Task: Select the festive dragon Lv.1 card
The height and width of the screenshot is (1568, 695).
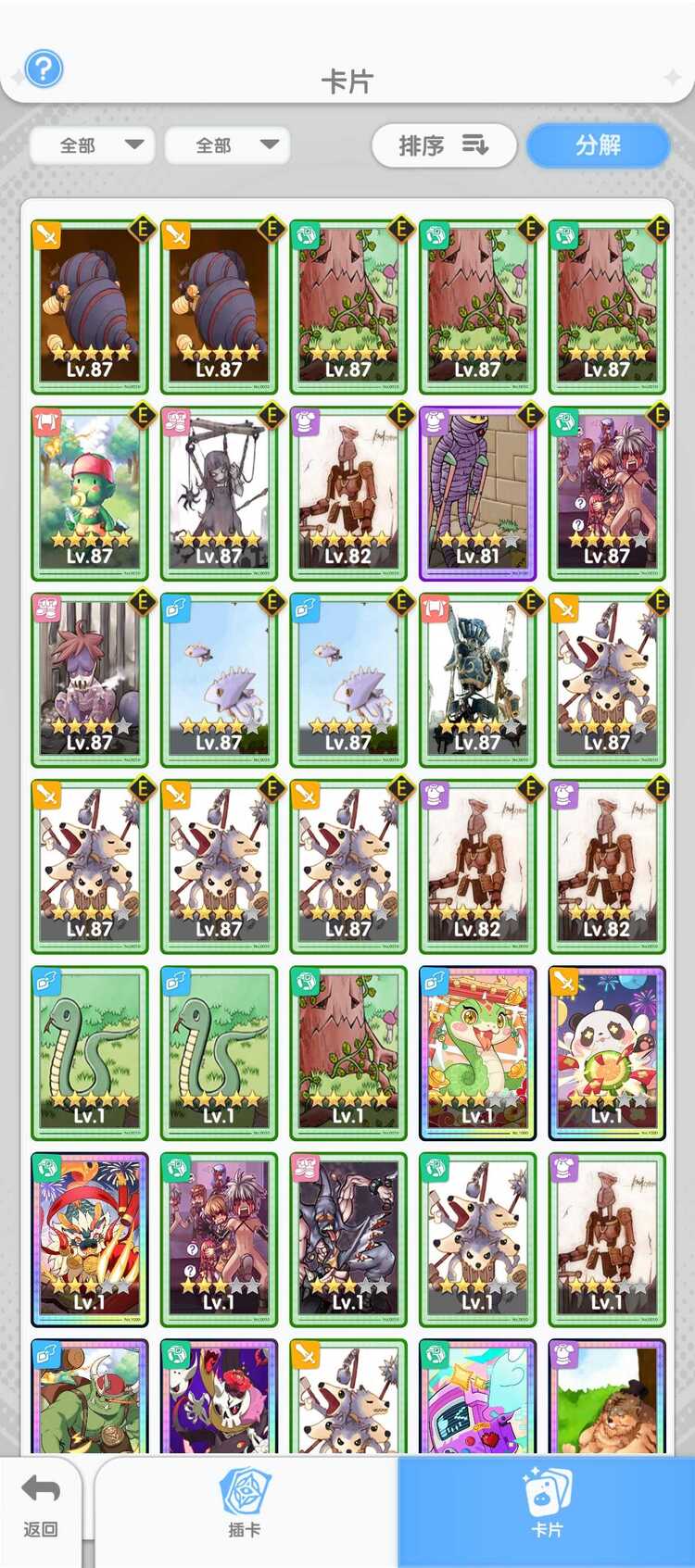Action: (89, 1239)
